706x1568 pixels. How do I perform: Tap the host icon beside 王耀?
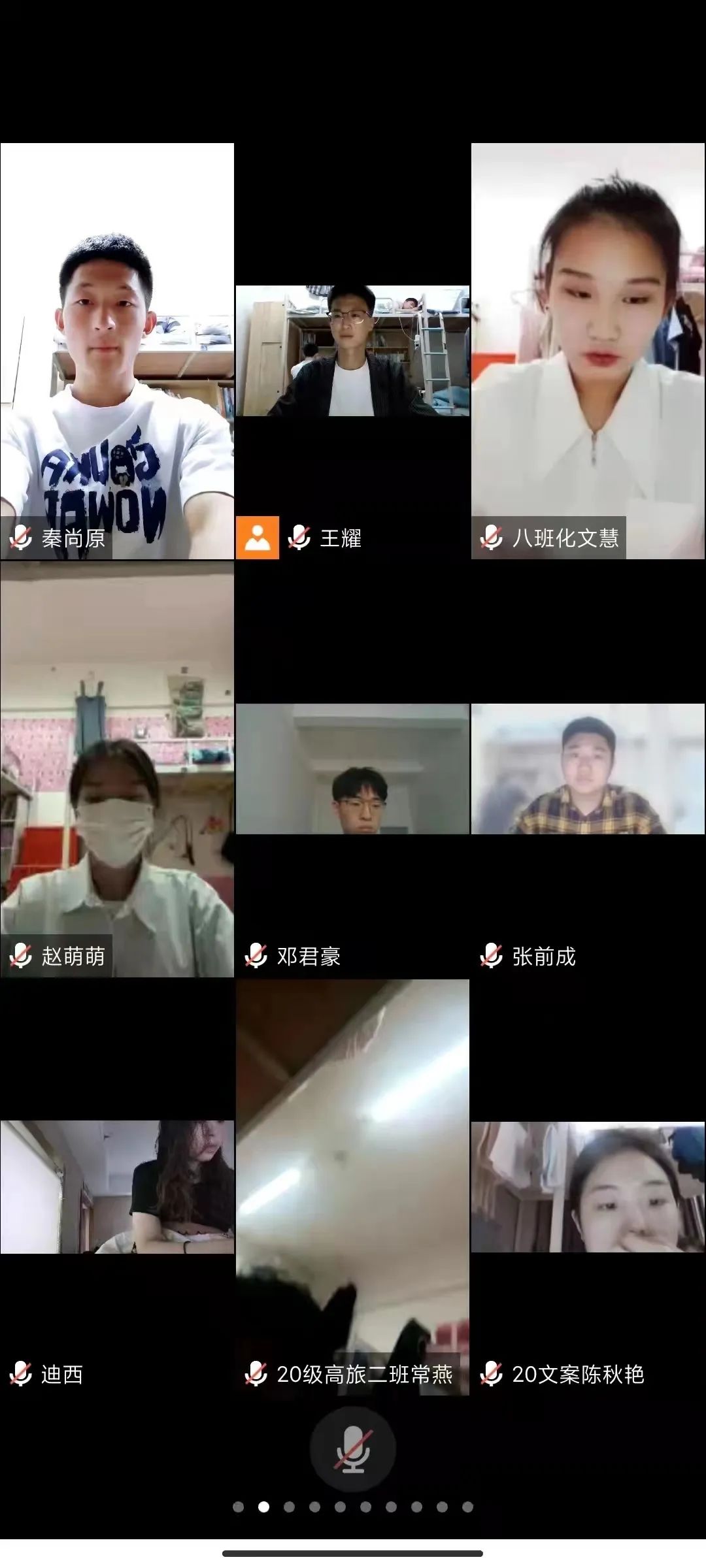(258, 538)
